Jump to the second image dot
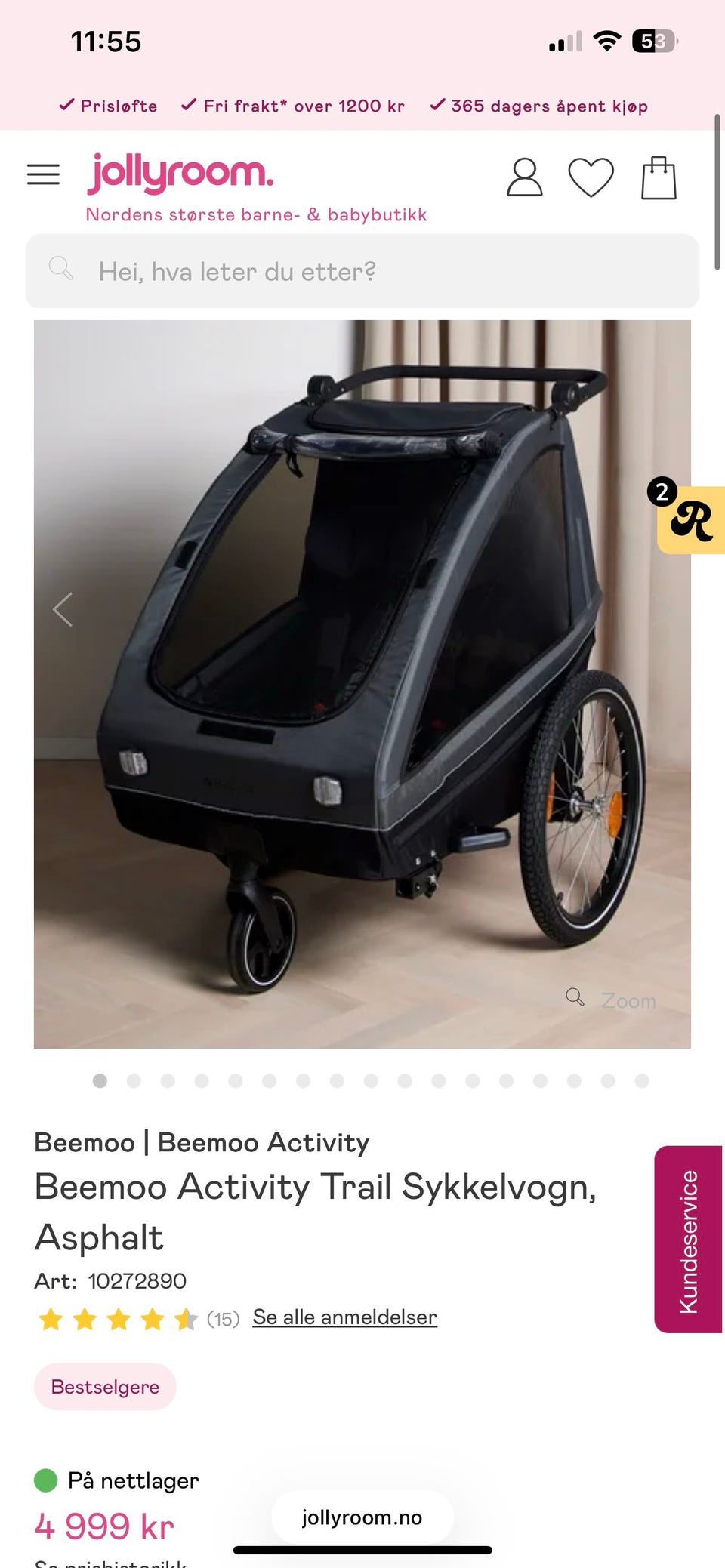The image size is (725, 1568). (x=134, y=1081)
